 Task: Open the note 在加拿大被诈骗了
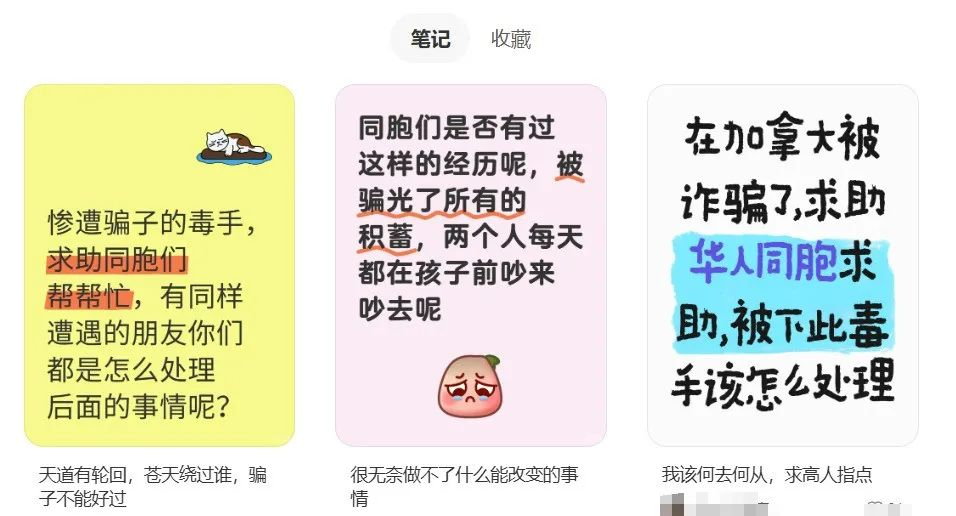(x=782, y=265)
